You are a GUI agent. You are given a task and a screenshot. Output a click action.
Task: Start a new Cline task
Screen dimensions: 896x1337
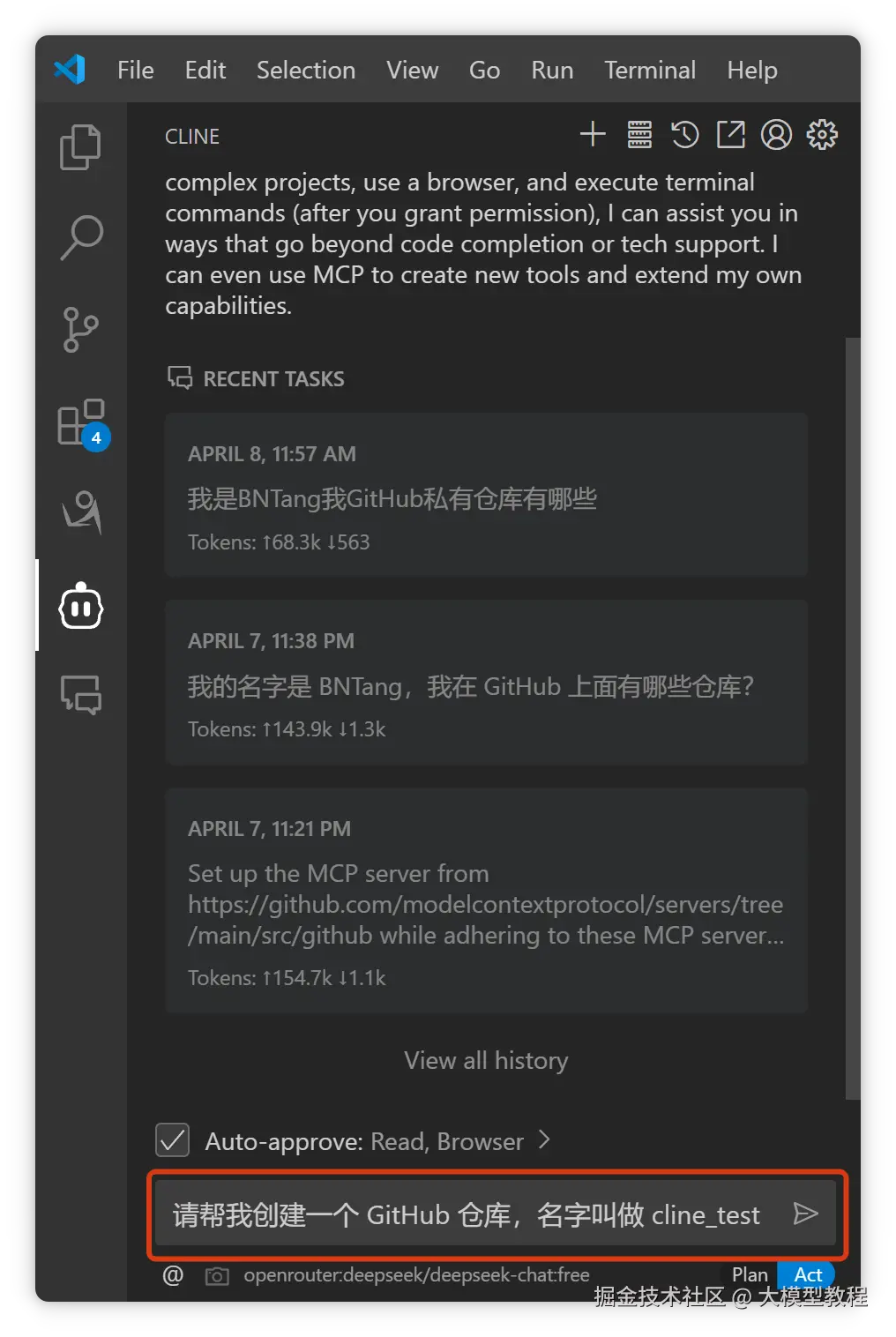click(x=593, y=135)
